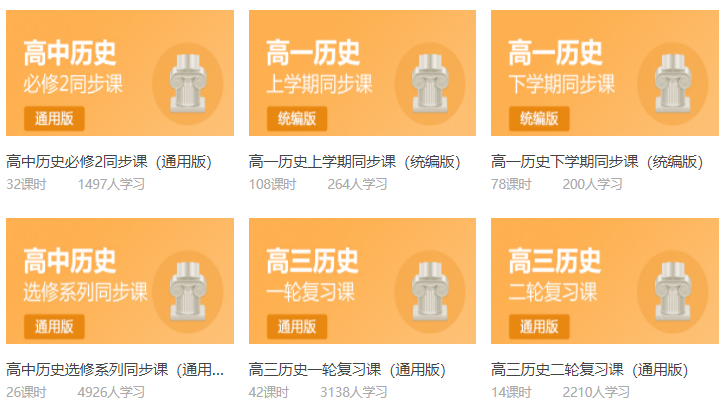Open 高一历史上学期同步课 (统编版) course

tap(362, 73)
